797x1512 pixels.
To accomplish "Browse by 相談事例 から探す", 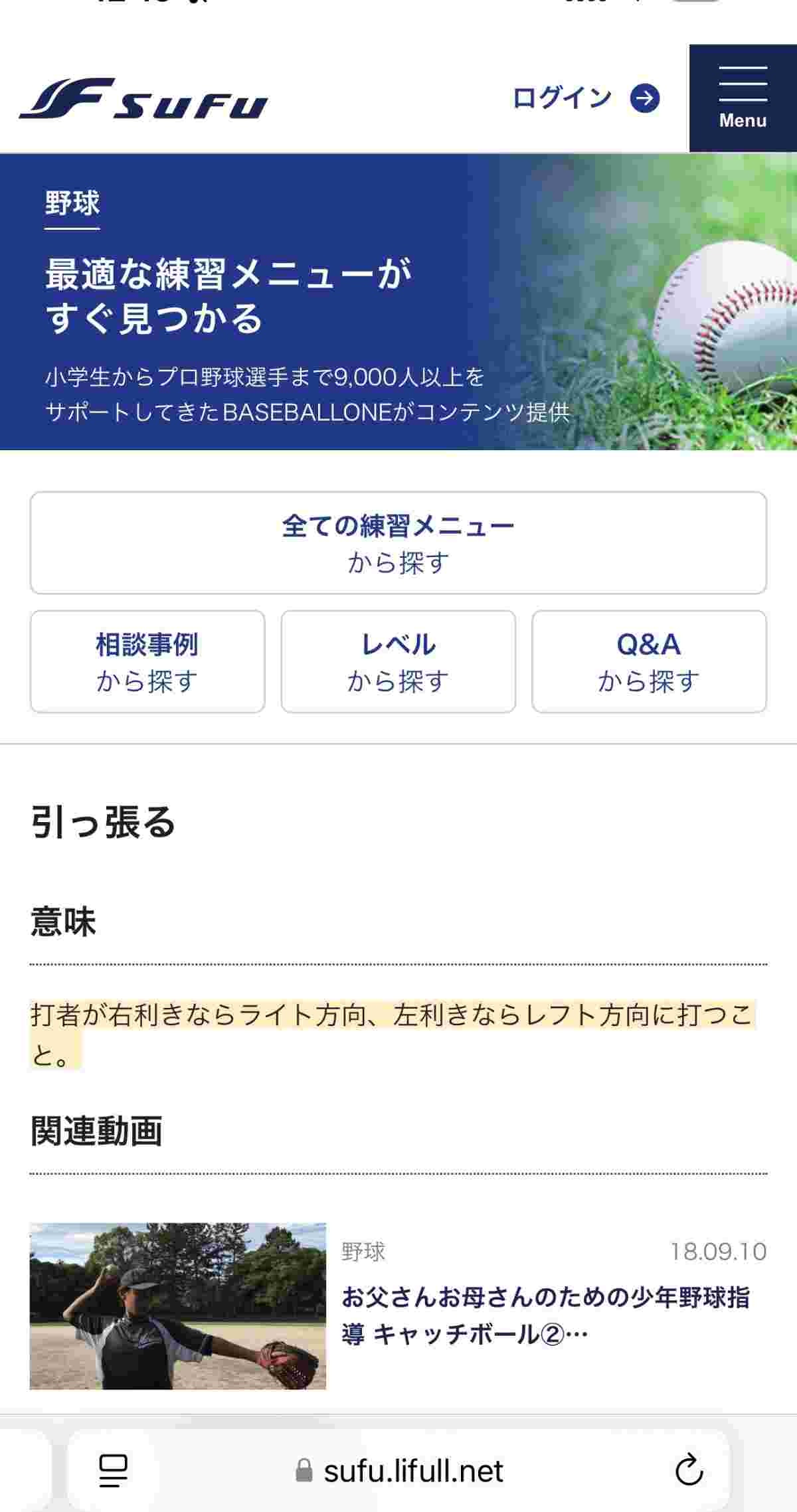I will tap(147, 661).
